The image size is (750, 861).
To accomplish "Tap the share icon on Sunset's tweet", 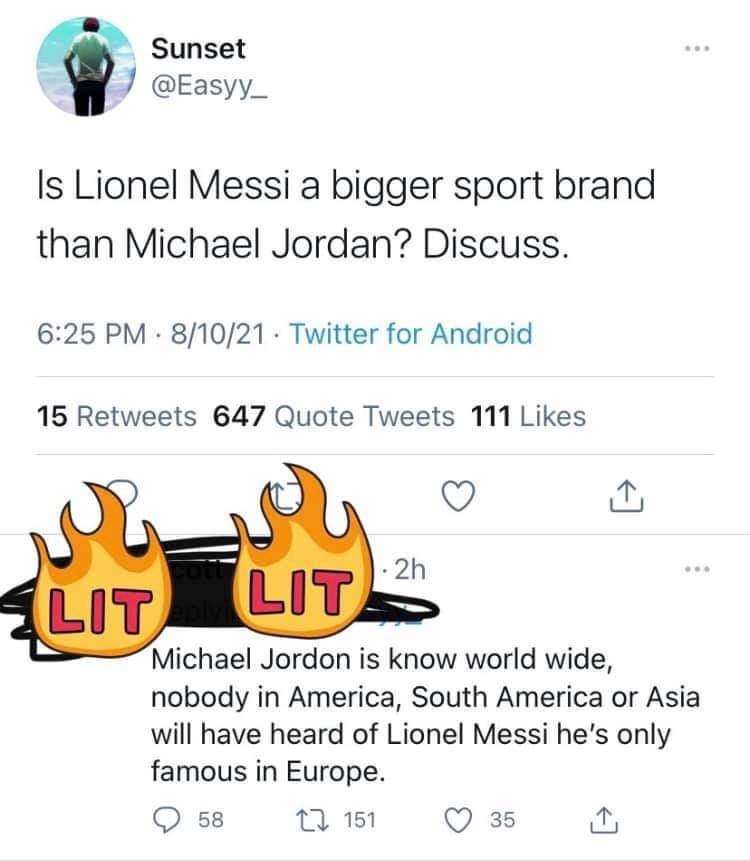I will 626,491.
